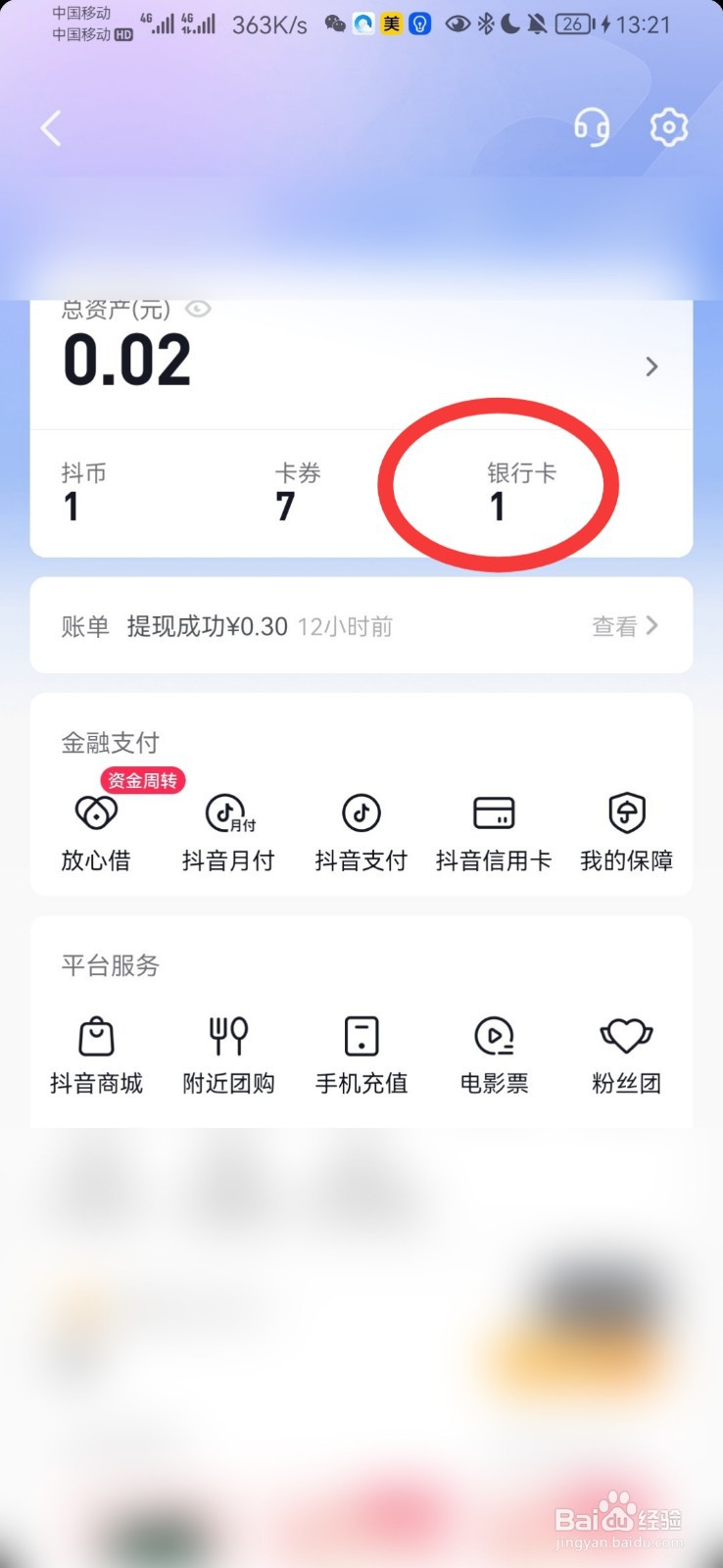Open 抖币 balance
Screen dimensions: 723x1568
[83, 491]
